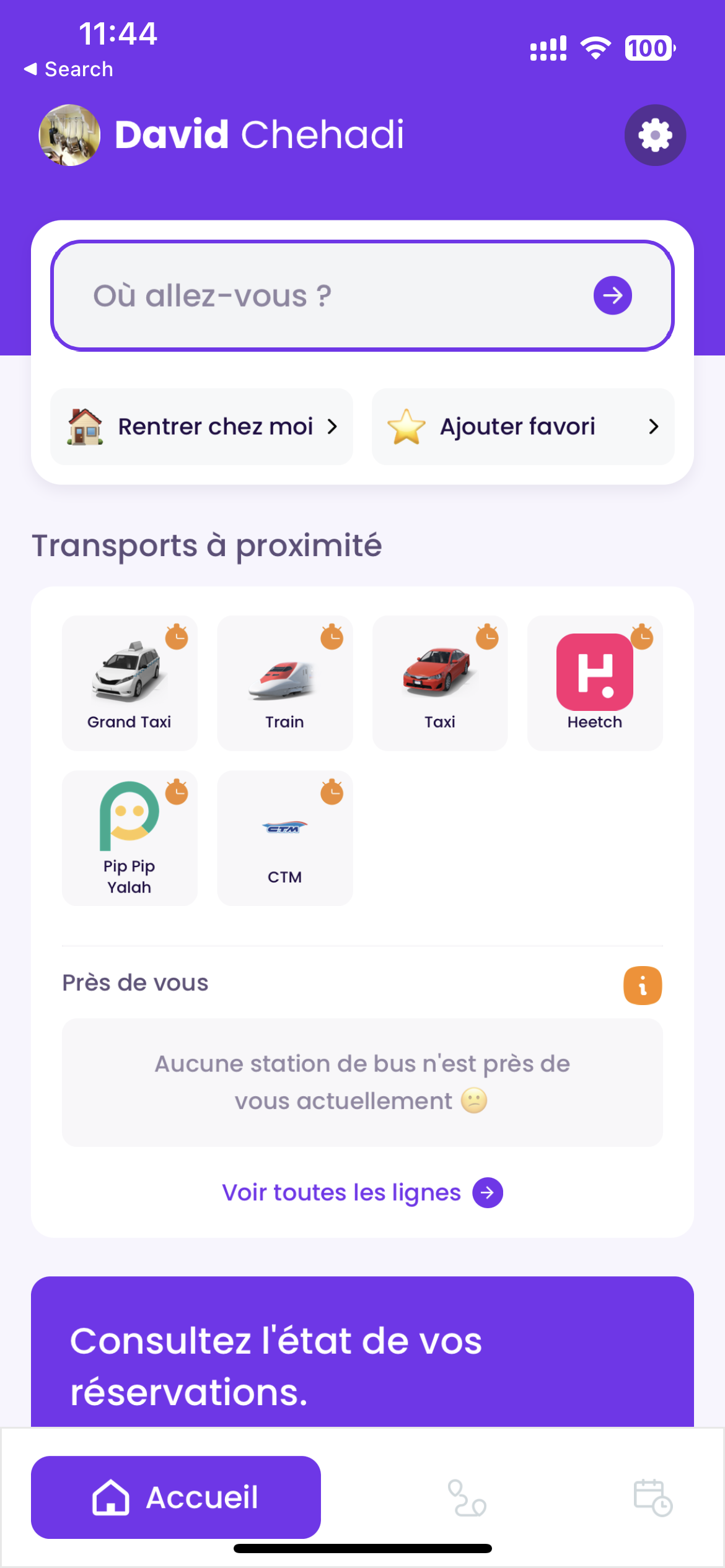Viewport: 725px width, 1568px height.
Task: Show info for "Près de vous"
Action: pyautogui.click(x=642, y=985)
